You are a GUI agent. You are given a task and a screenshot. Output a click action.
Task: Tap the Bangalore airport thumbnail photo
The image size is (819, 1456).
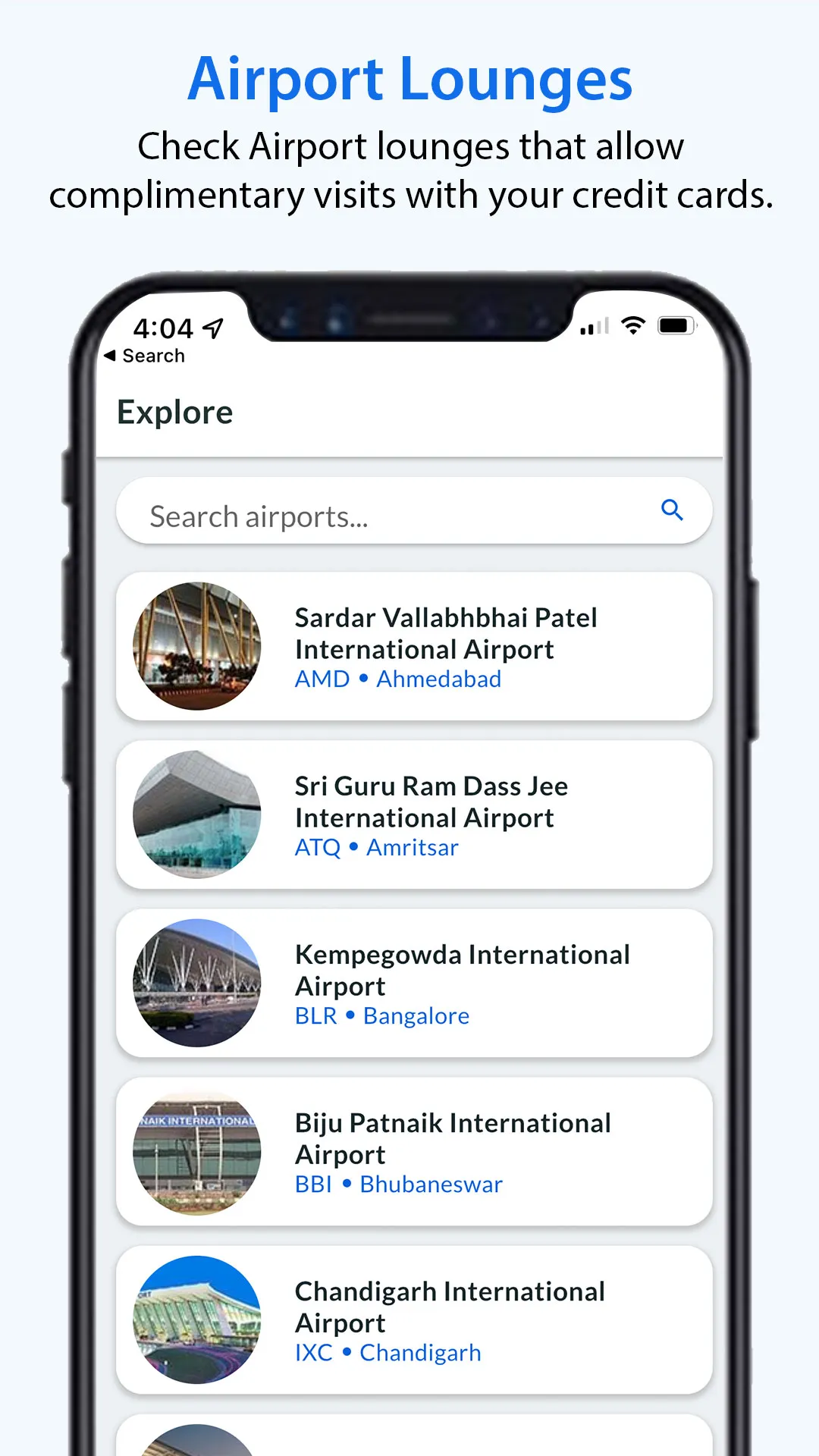coord(196,982)
